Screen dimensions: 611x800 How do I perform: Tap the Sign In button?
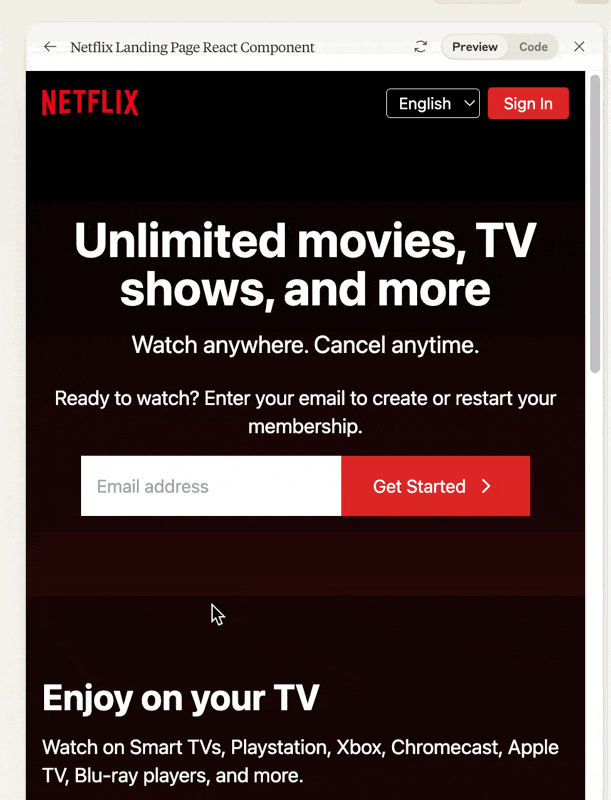[x=528, y=104]
